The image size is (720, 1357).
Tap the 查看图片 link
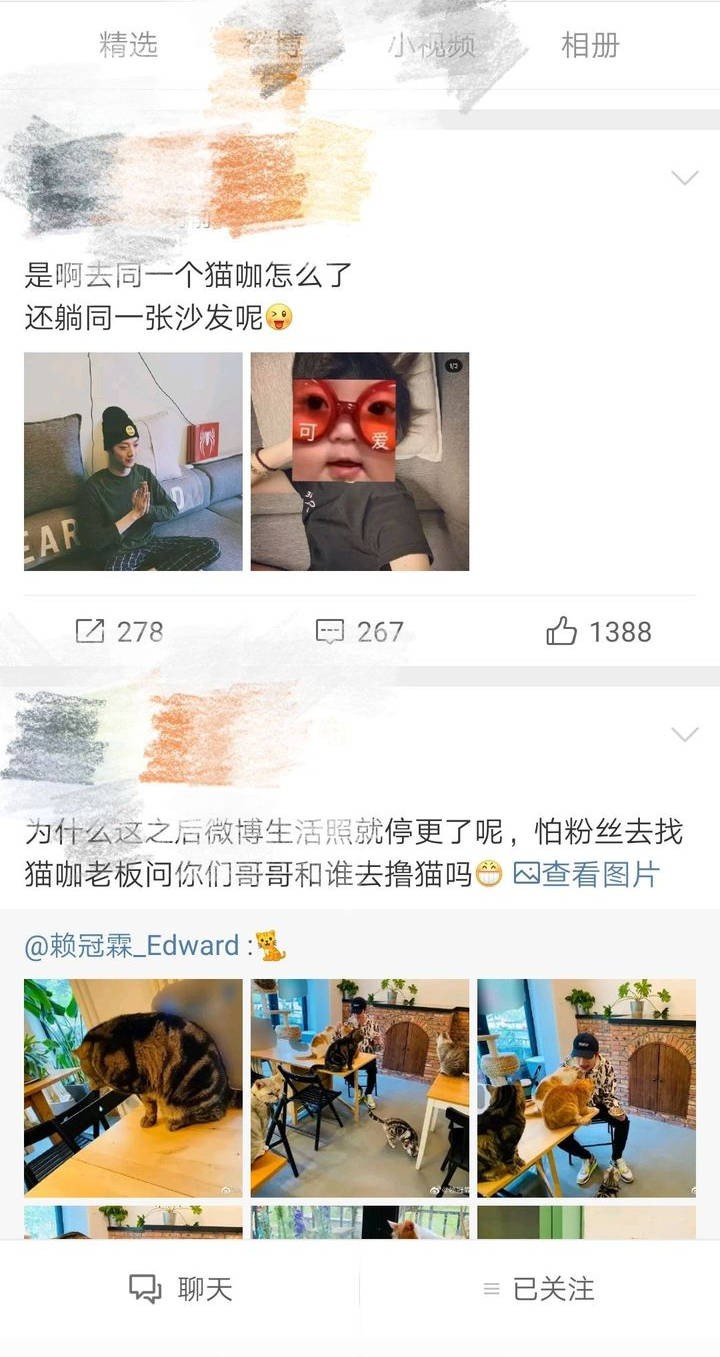pos(587,874)
